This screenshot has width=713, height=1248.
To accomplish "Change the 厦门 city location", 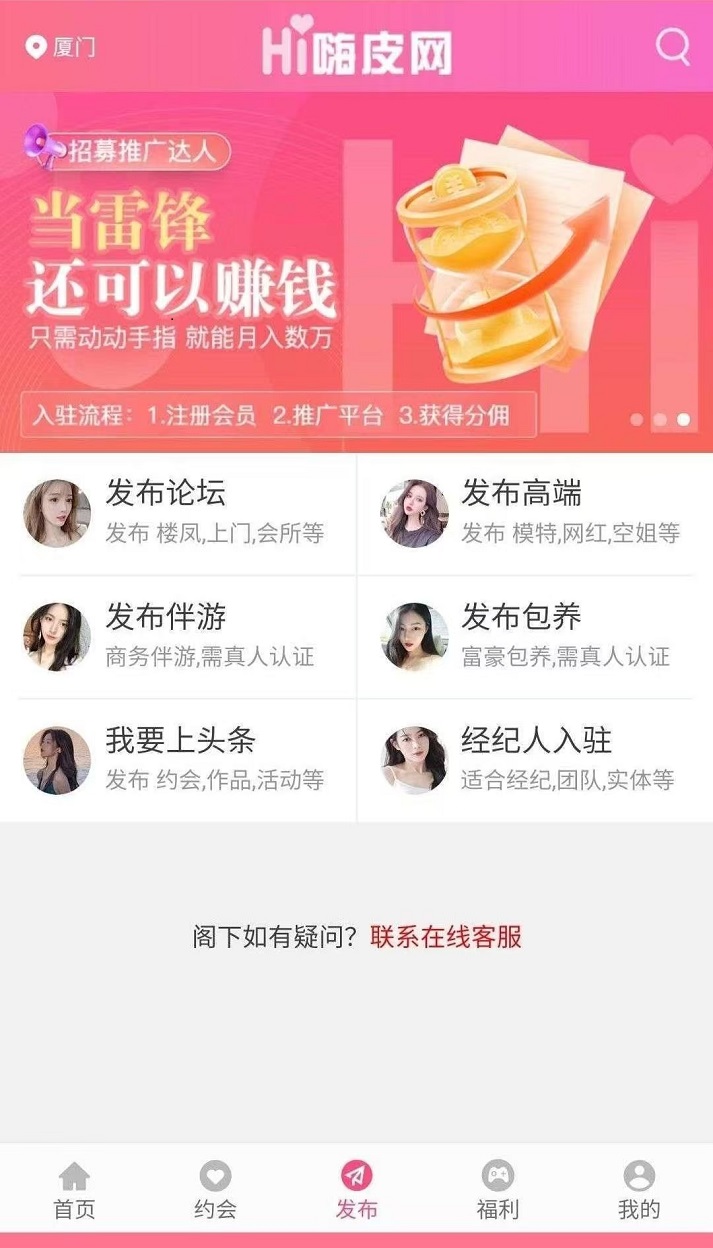I will point(62,47).
